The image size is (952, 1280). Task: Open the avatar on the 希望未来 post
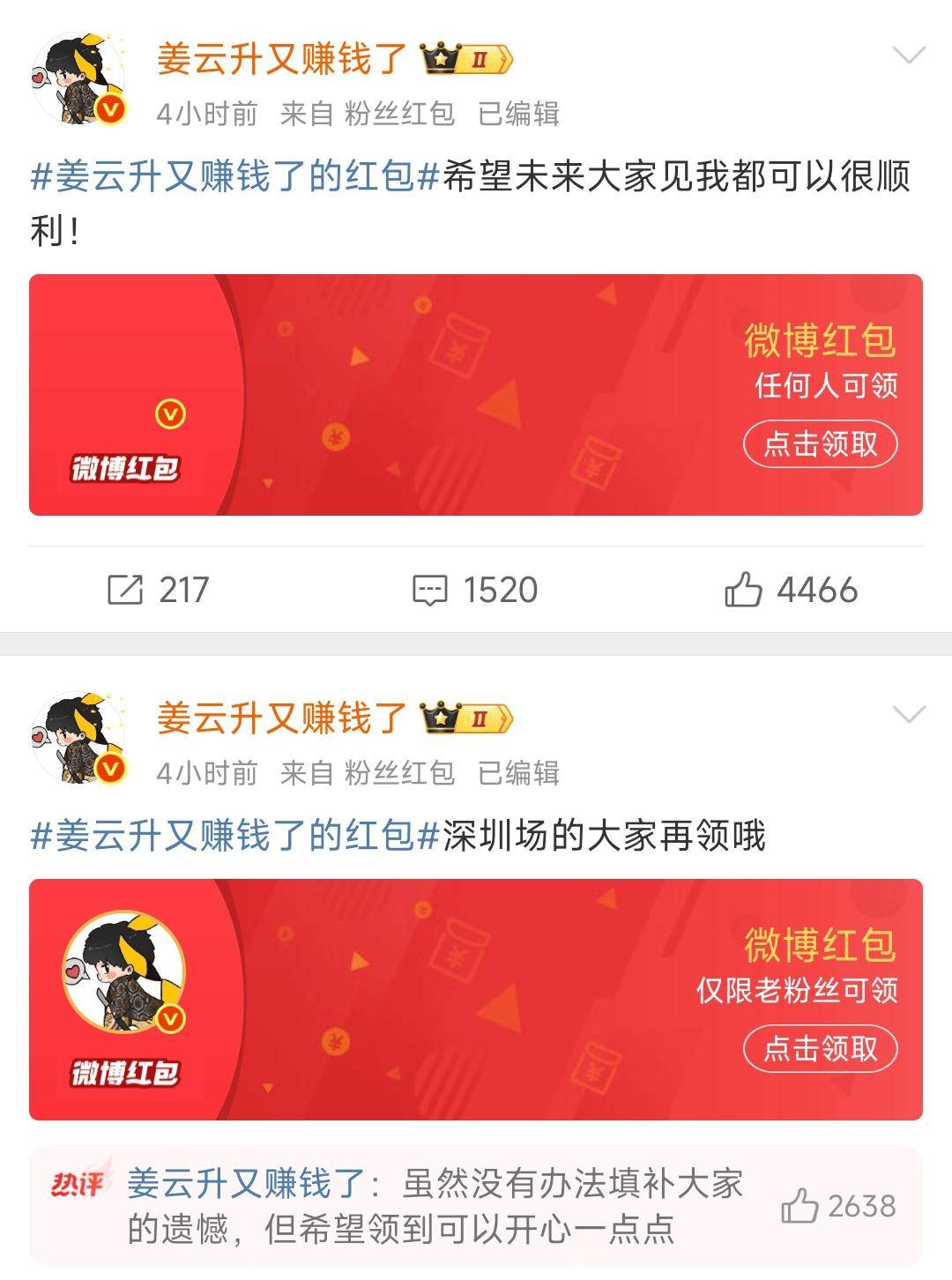click(78, 80)
